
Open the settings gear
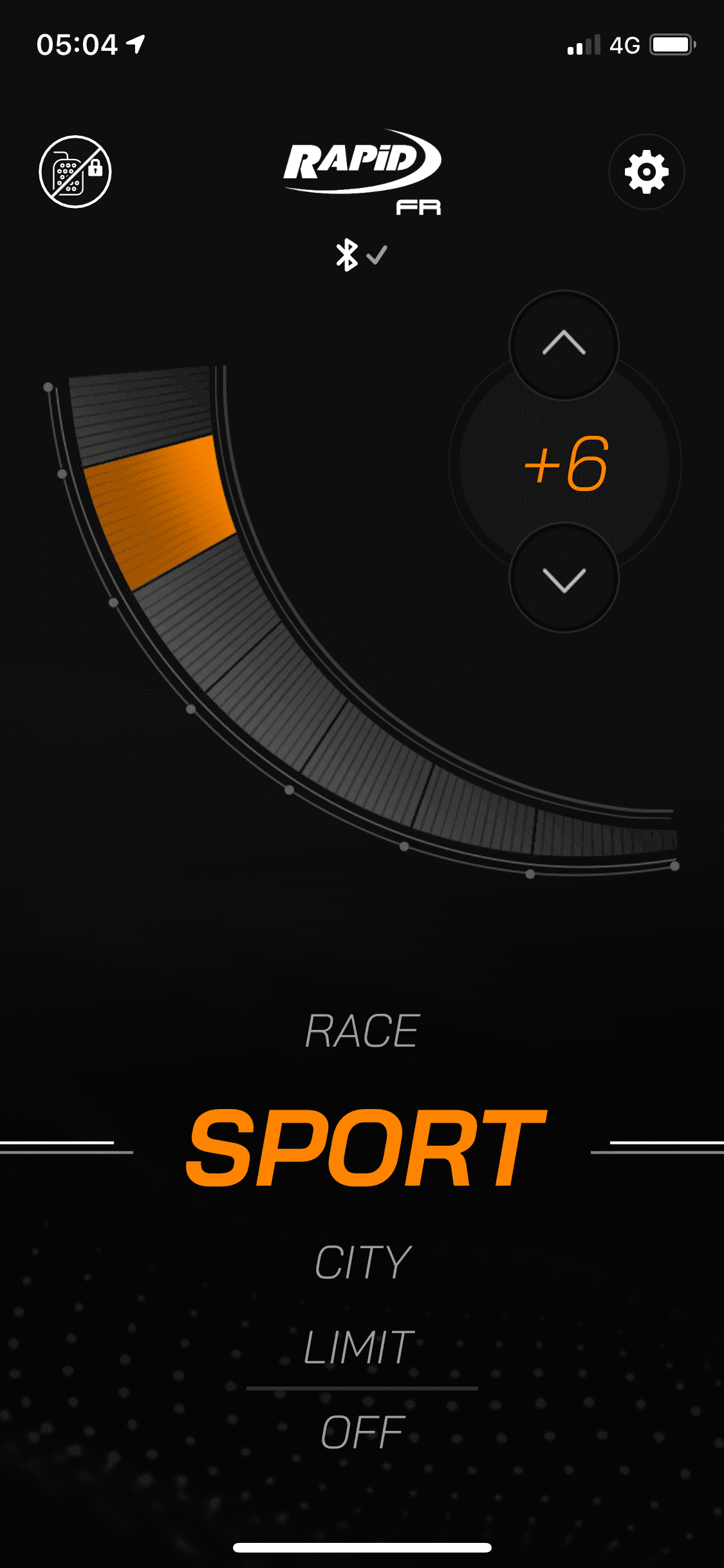click(x=646, y=172)
